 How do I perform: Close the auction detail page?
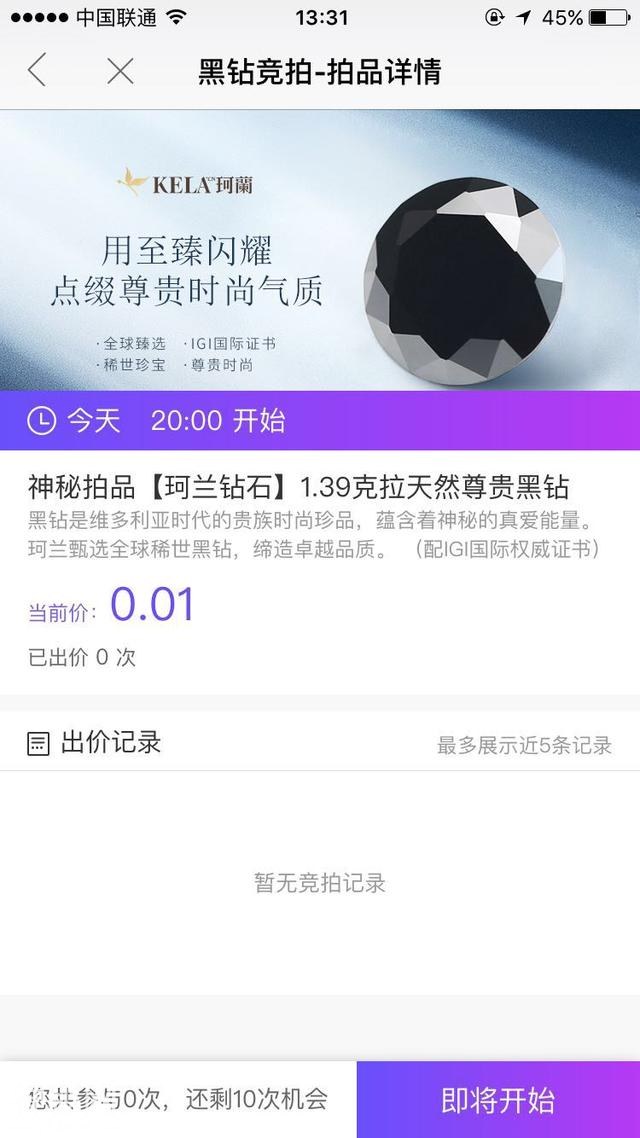click(120, 71)
